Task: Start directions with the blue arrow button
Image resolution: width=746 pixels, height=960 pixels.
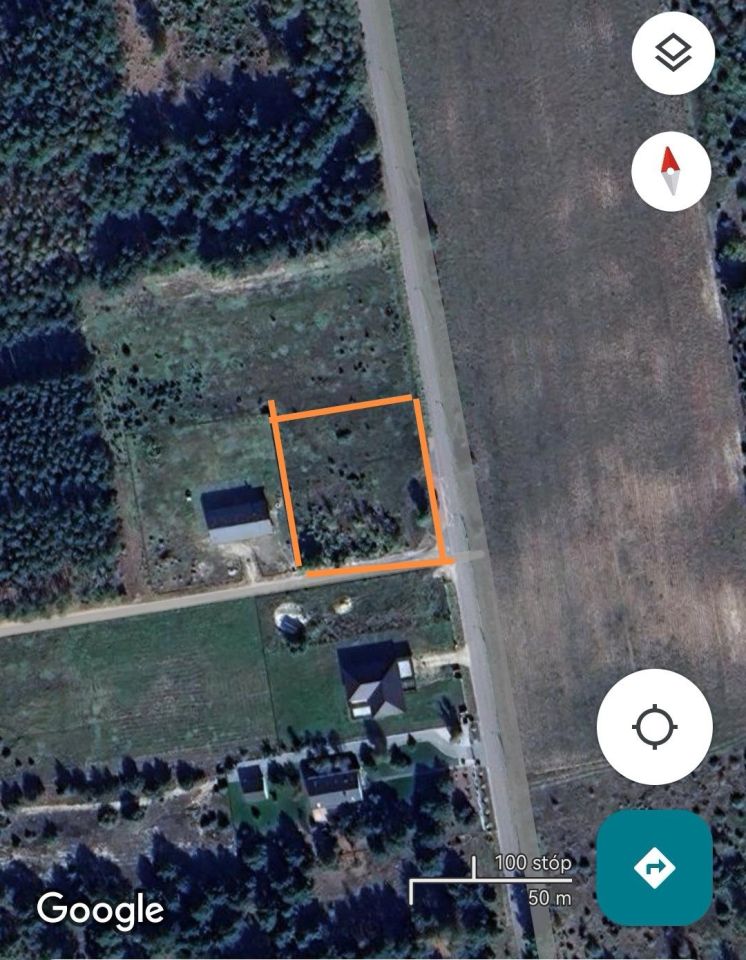Action: 654,867
